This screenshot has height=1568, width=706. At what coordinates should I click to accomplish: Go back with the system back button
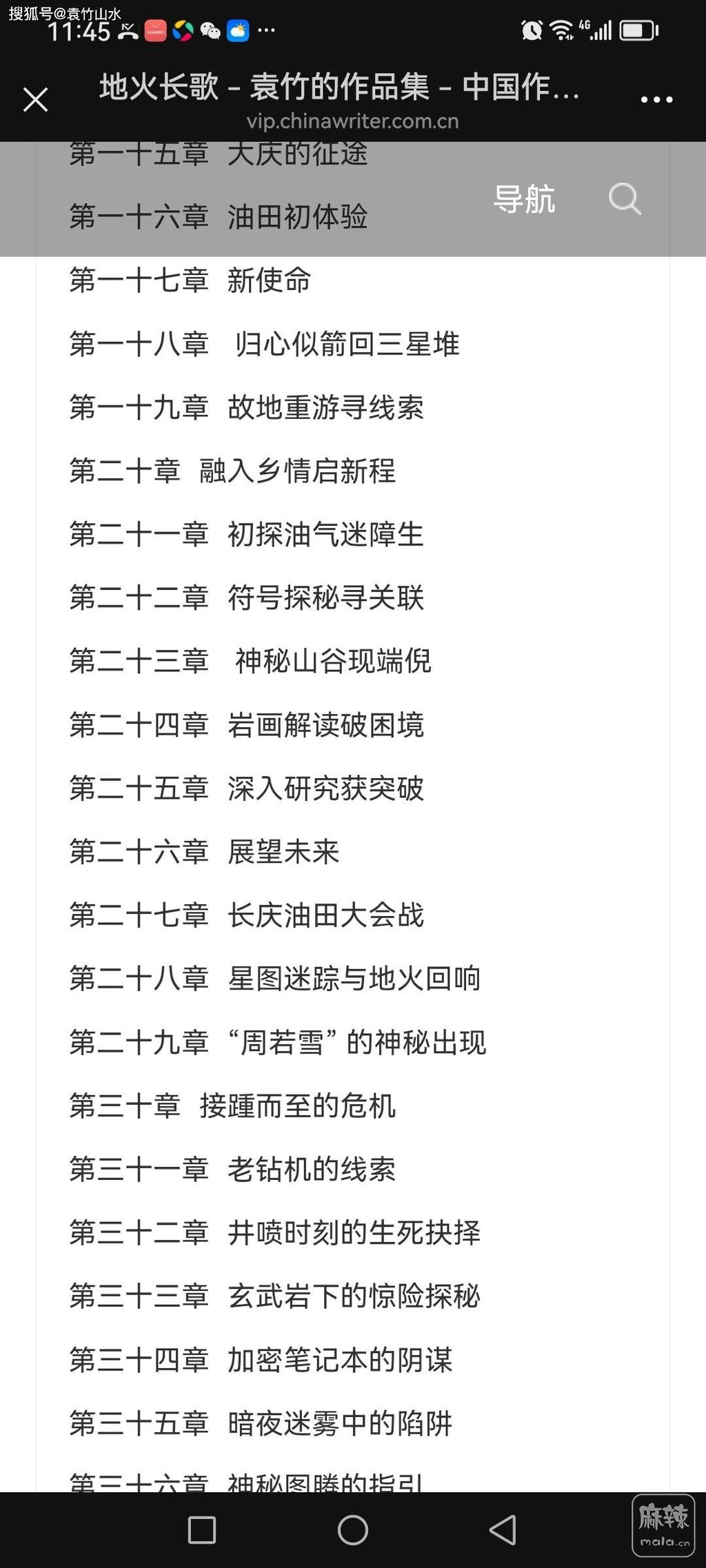(x=503, y=1530)
